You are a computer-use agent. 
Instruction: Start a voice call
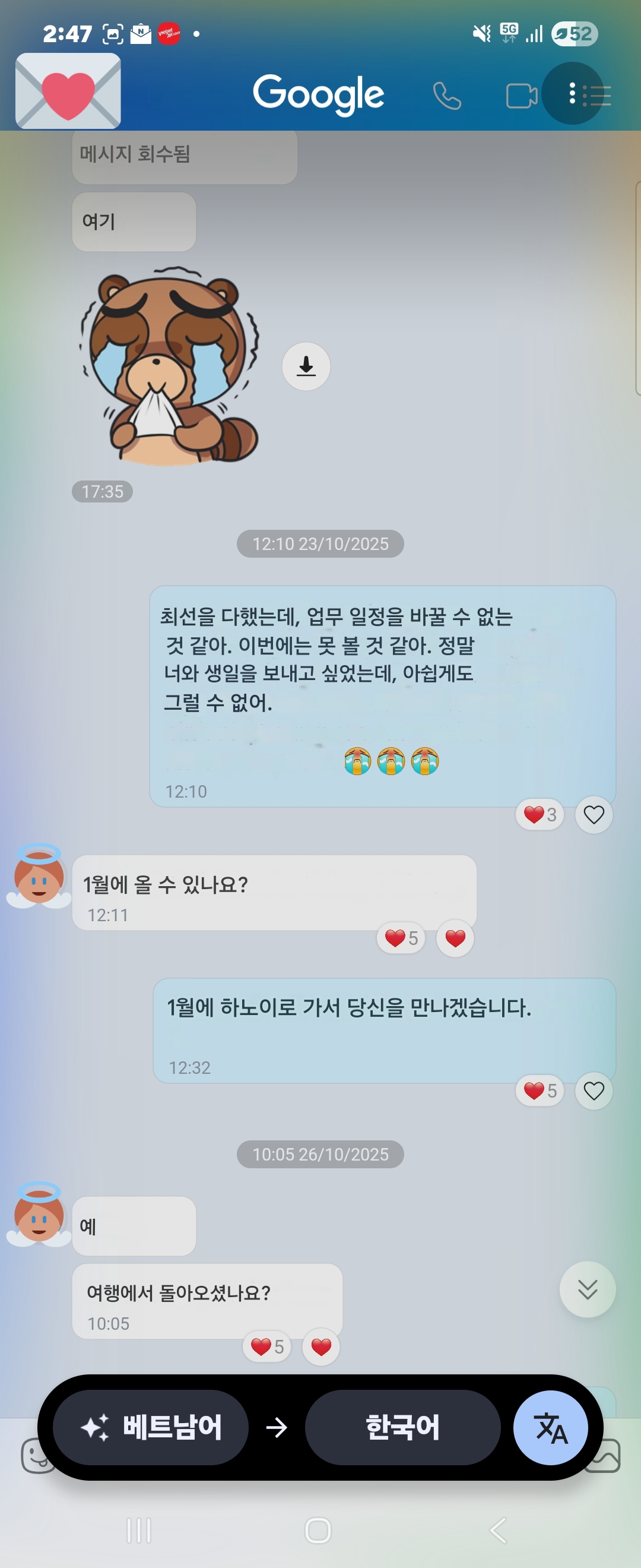446,96
